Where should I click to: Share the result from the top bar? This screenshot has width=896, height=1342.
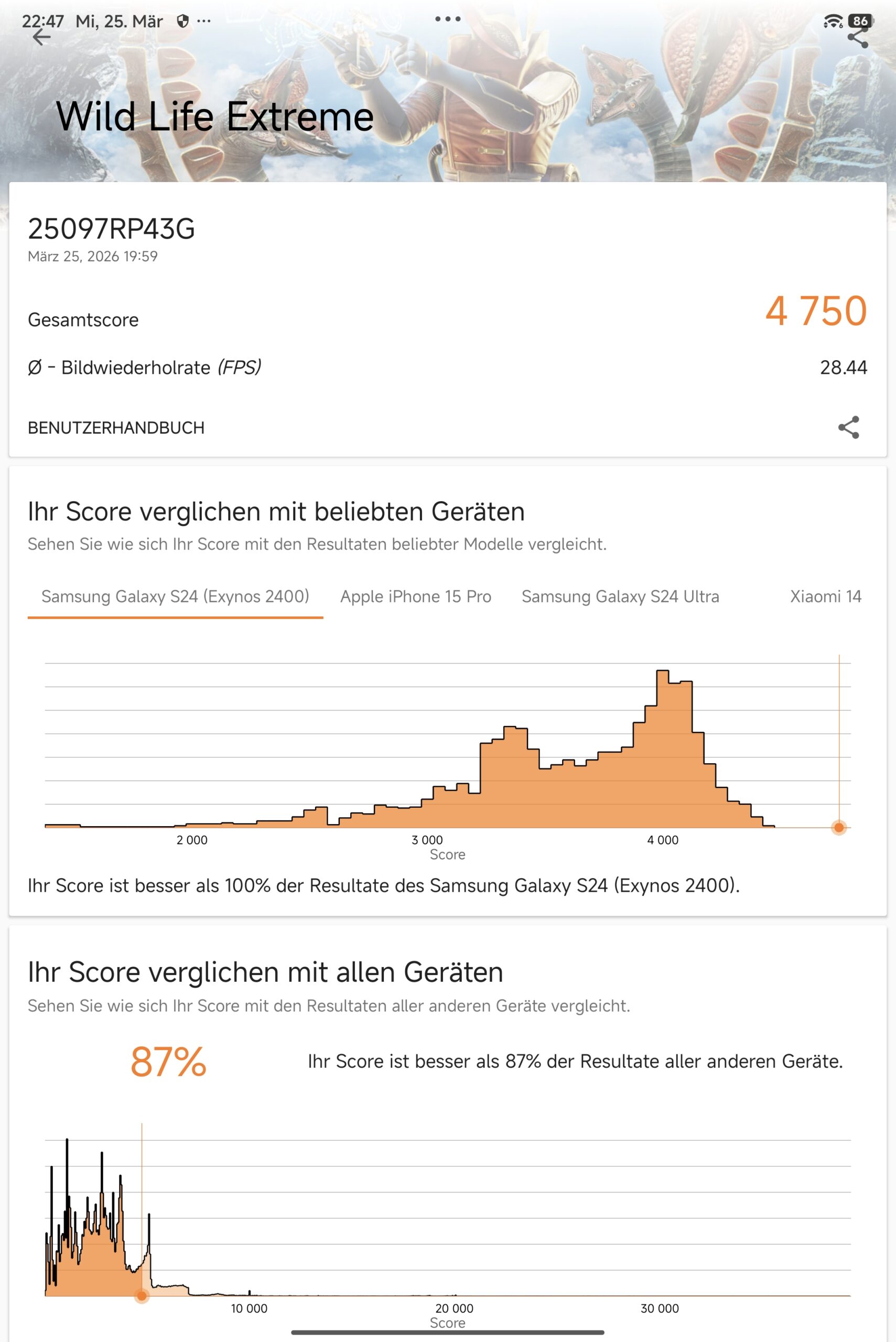click(858, 38)
